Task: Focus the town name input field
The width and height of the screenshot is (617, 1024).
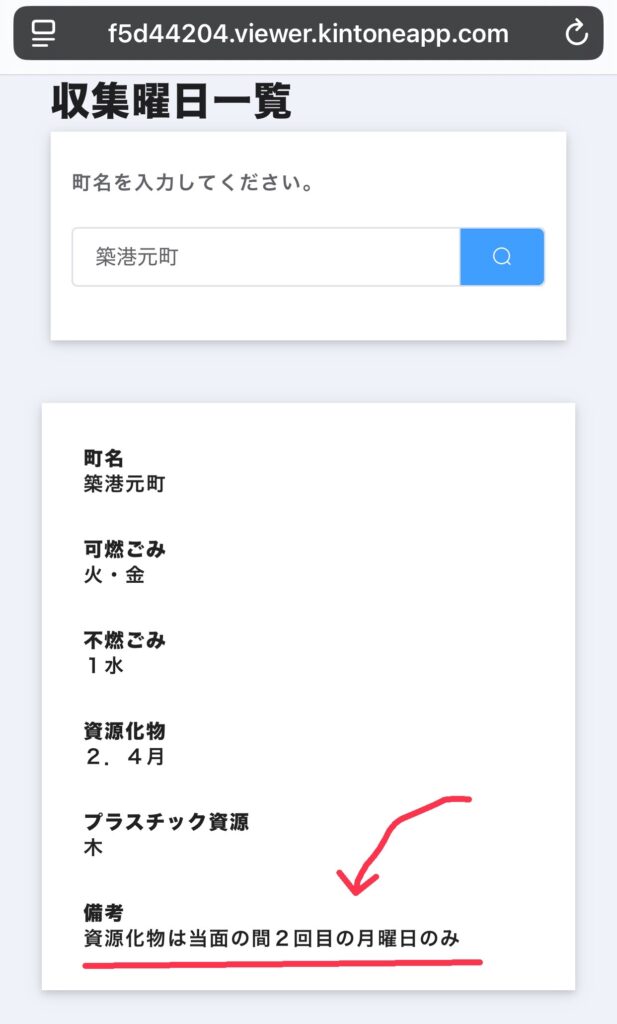Action: 265,257
